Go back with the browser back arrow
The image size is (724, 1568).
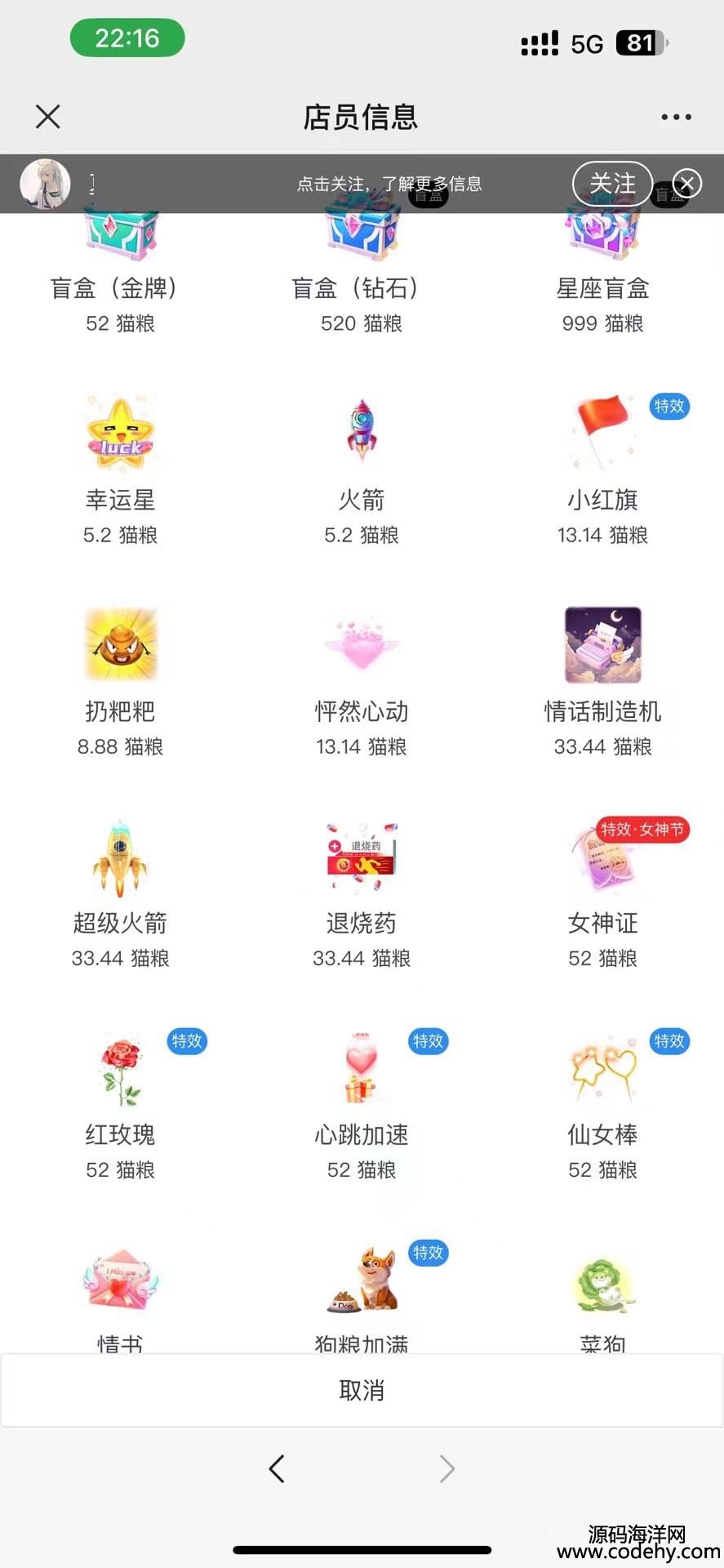[x=277, y=1468]
